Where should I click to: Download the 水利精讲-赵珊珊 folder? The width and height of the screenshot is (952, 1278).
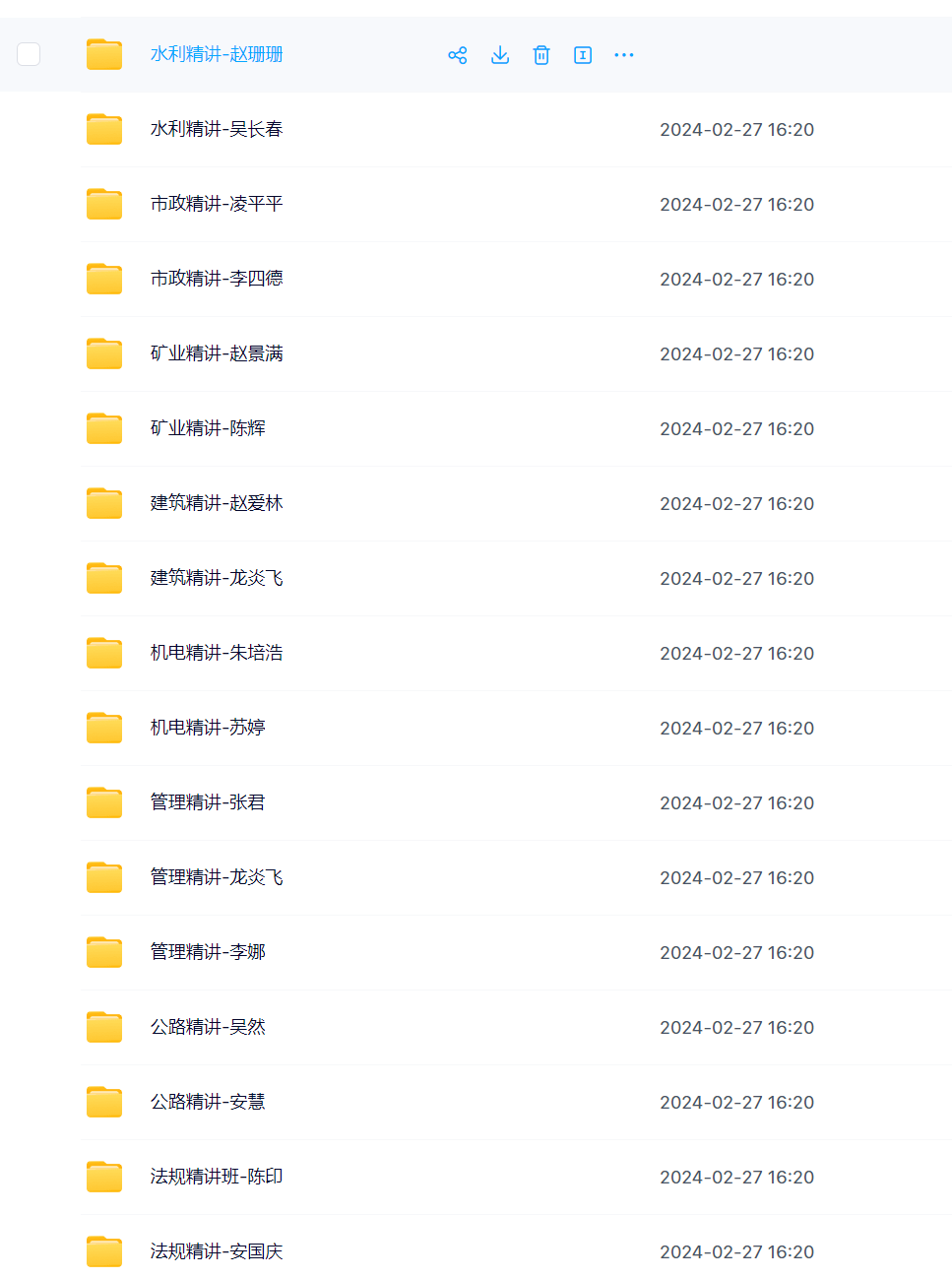coord(500,55)
